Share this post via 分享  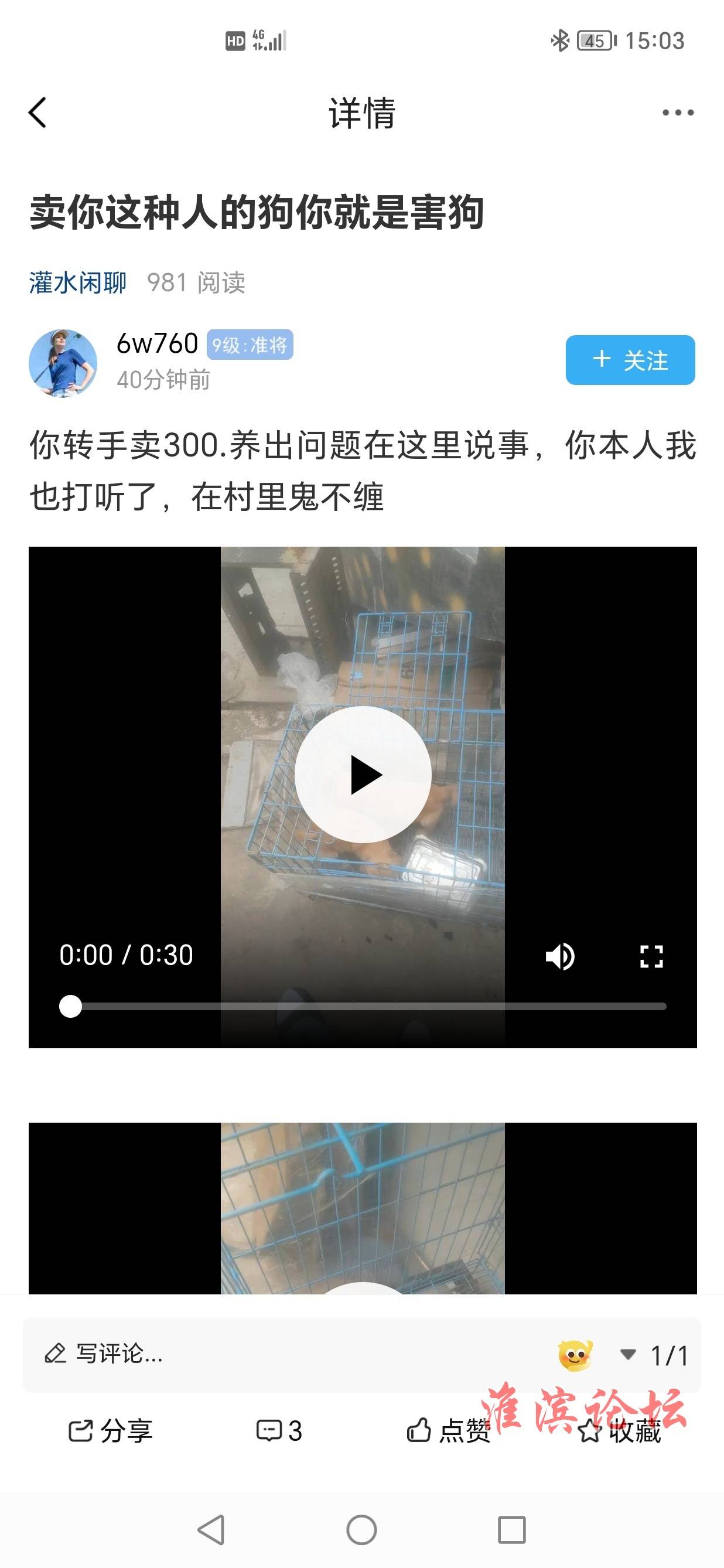tap(110, 1430)
